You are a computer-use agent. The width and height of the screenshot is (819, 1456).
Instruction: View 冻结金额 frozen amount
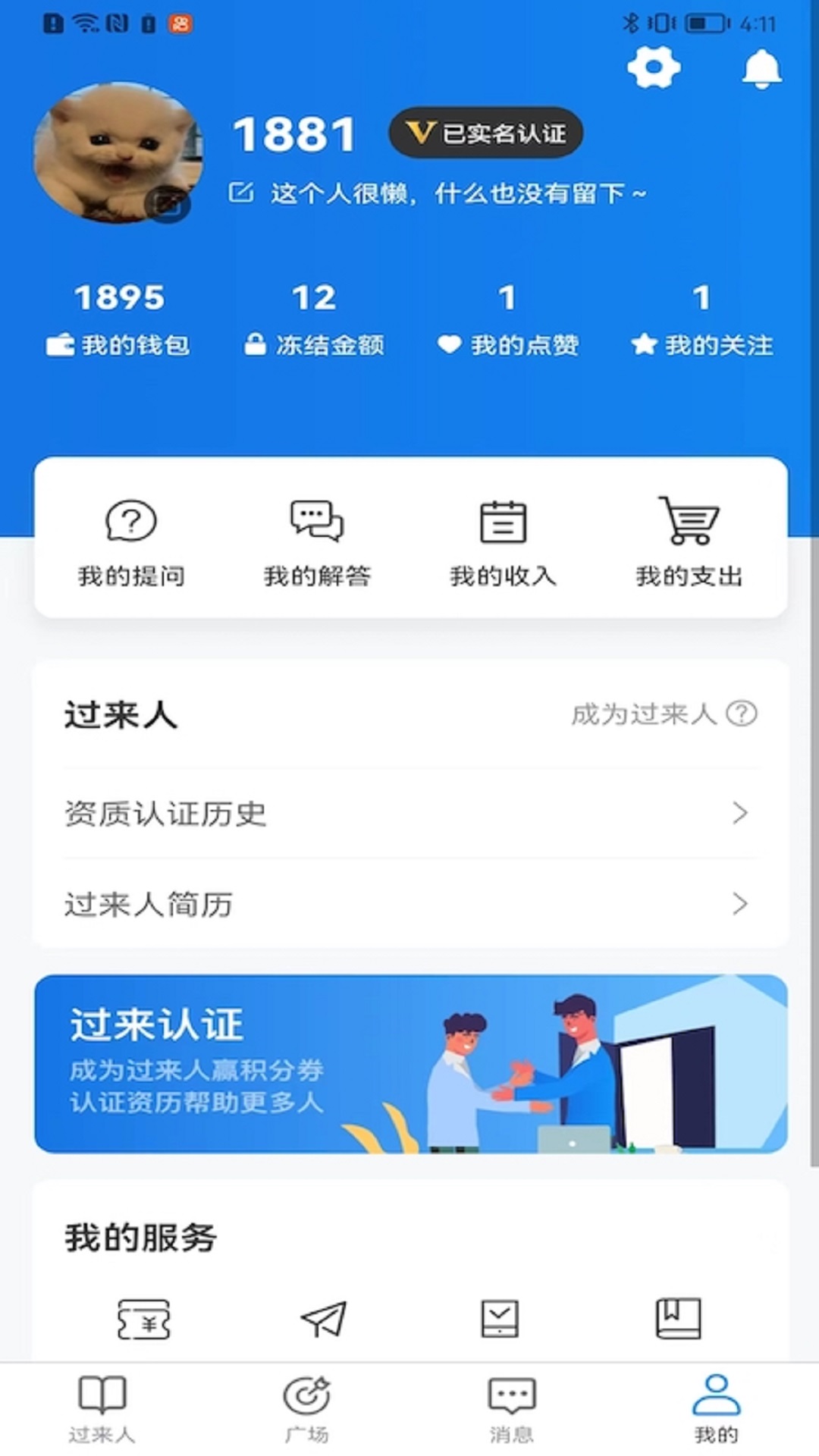(314, 318)
